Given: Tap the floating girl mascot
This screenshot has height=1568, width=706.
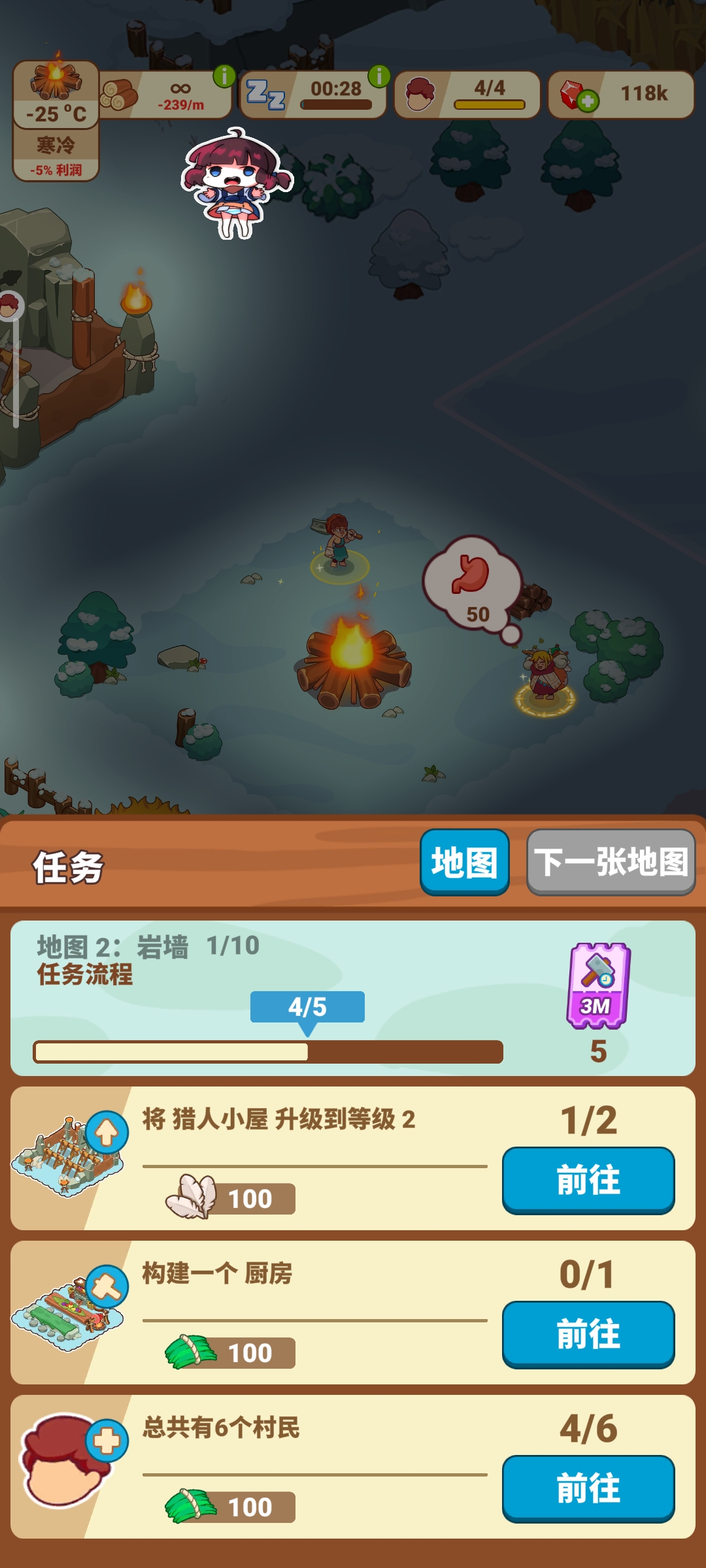Looking at the screenshot, I should click(235, 183).
